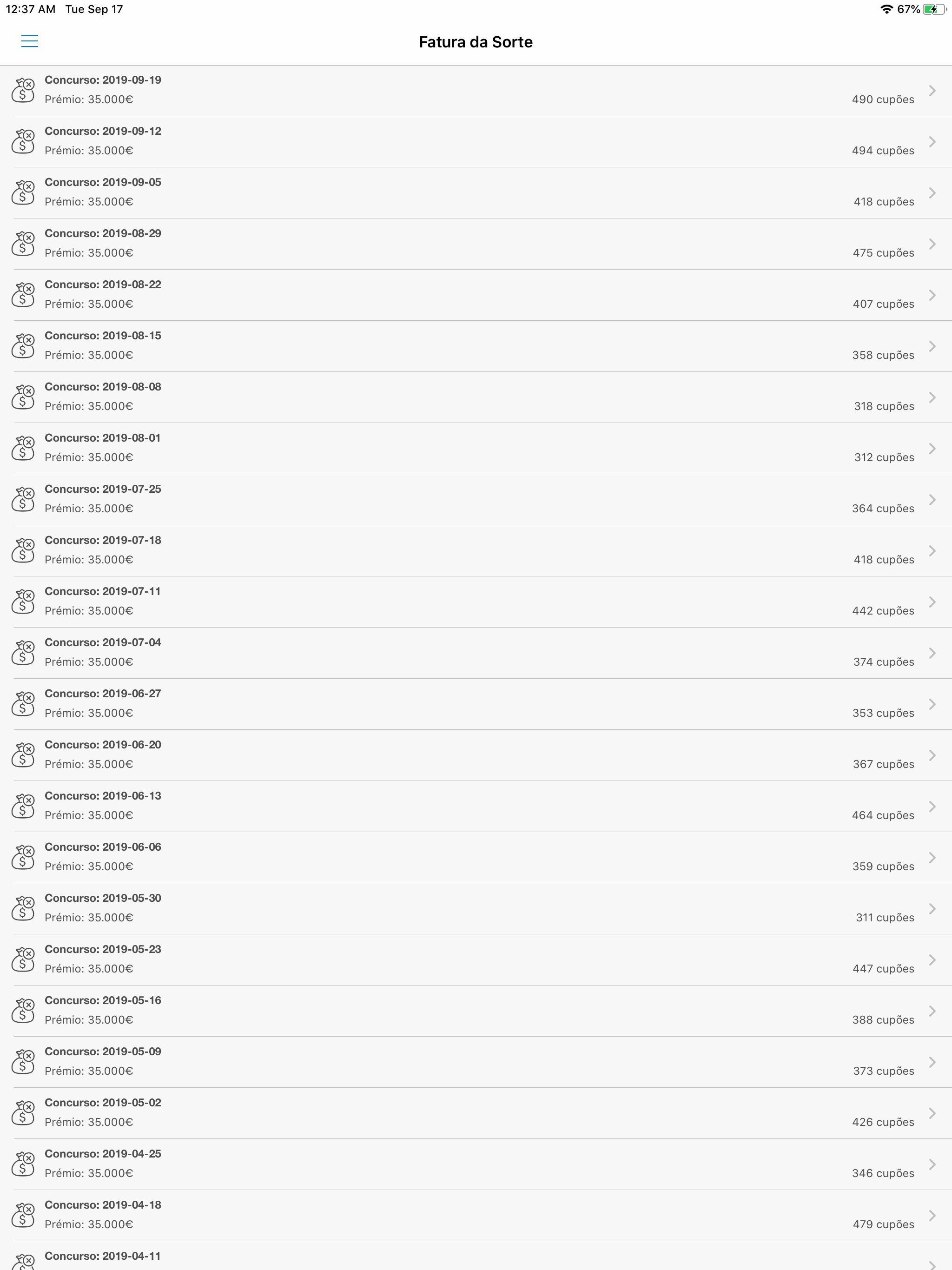The width and height of the screenshot is (952, 1270).
Task: Expand details for Concurso 2019-05-16
Action: 932,1010
